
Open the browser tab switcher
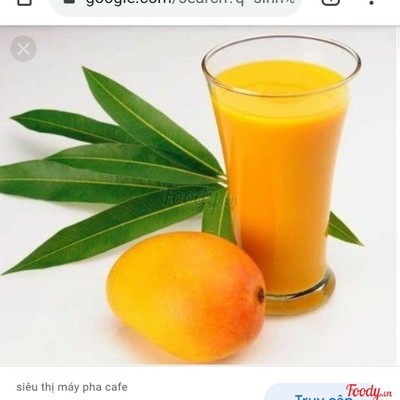tap(330, 3)
